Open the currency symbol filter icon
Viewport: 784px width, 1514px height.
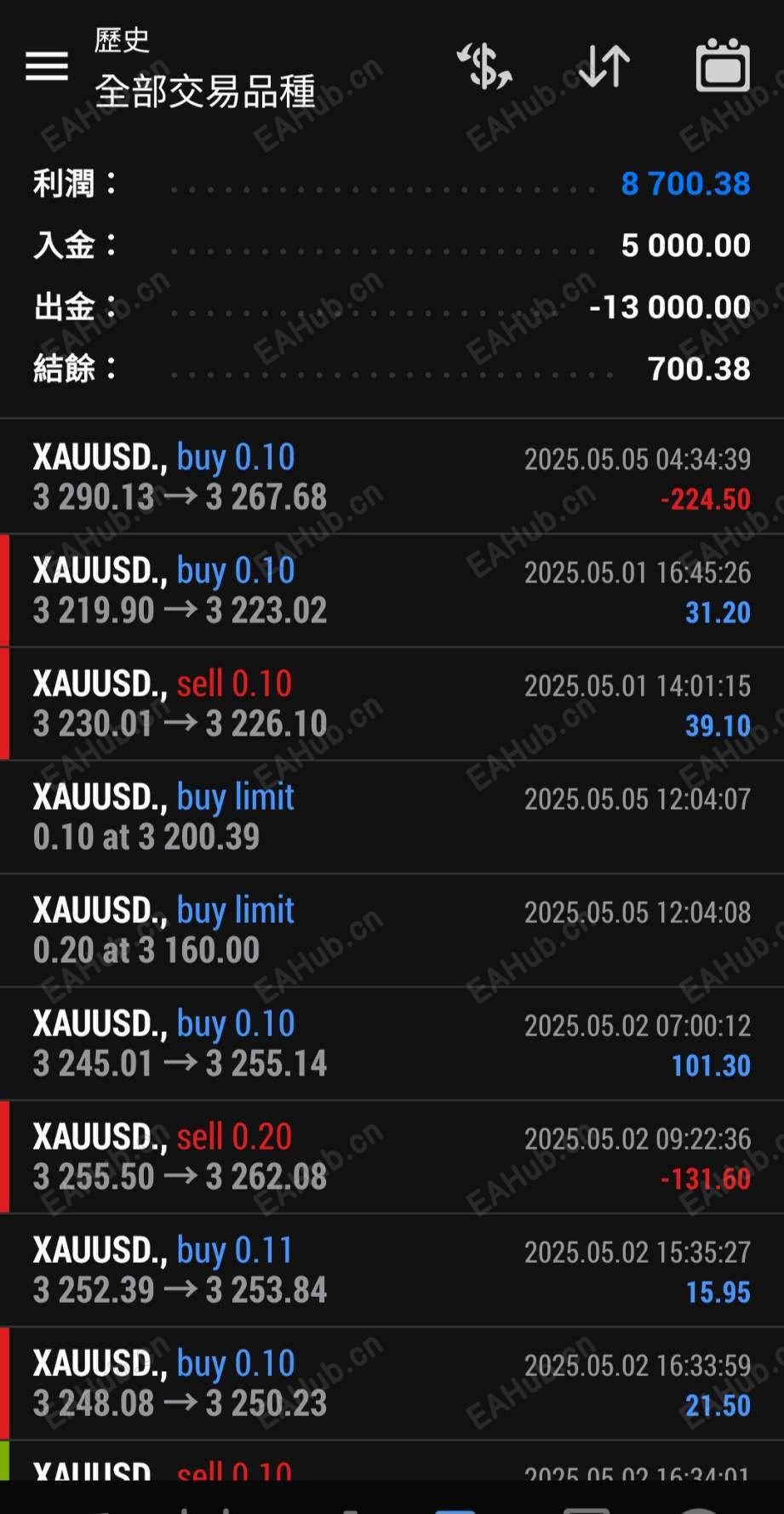(x=484, y=66)
